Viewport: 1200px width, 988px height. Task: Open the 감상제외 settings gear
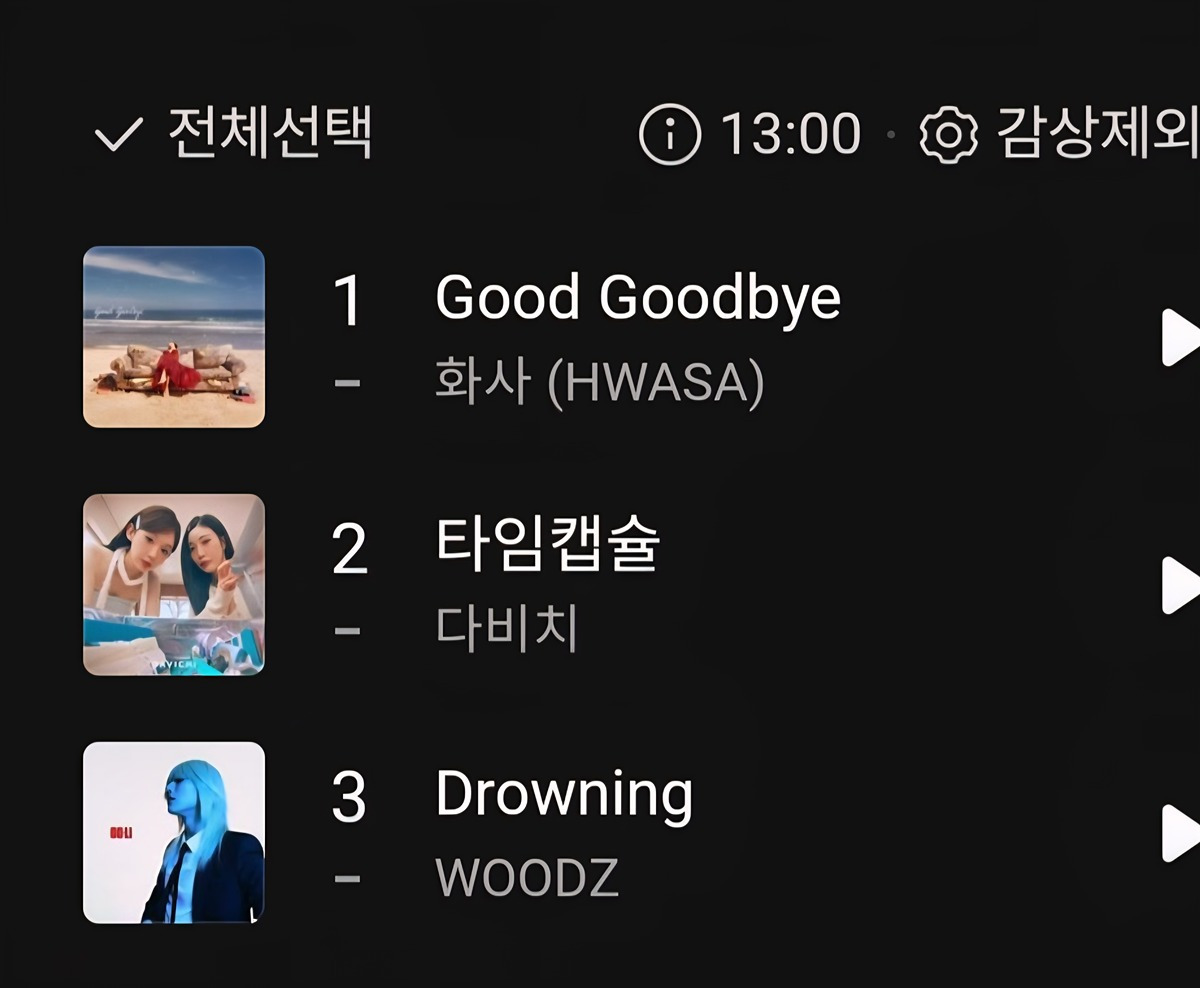pos(947,135)
